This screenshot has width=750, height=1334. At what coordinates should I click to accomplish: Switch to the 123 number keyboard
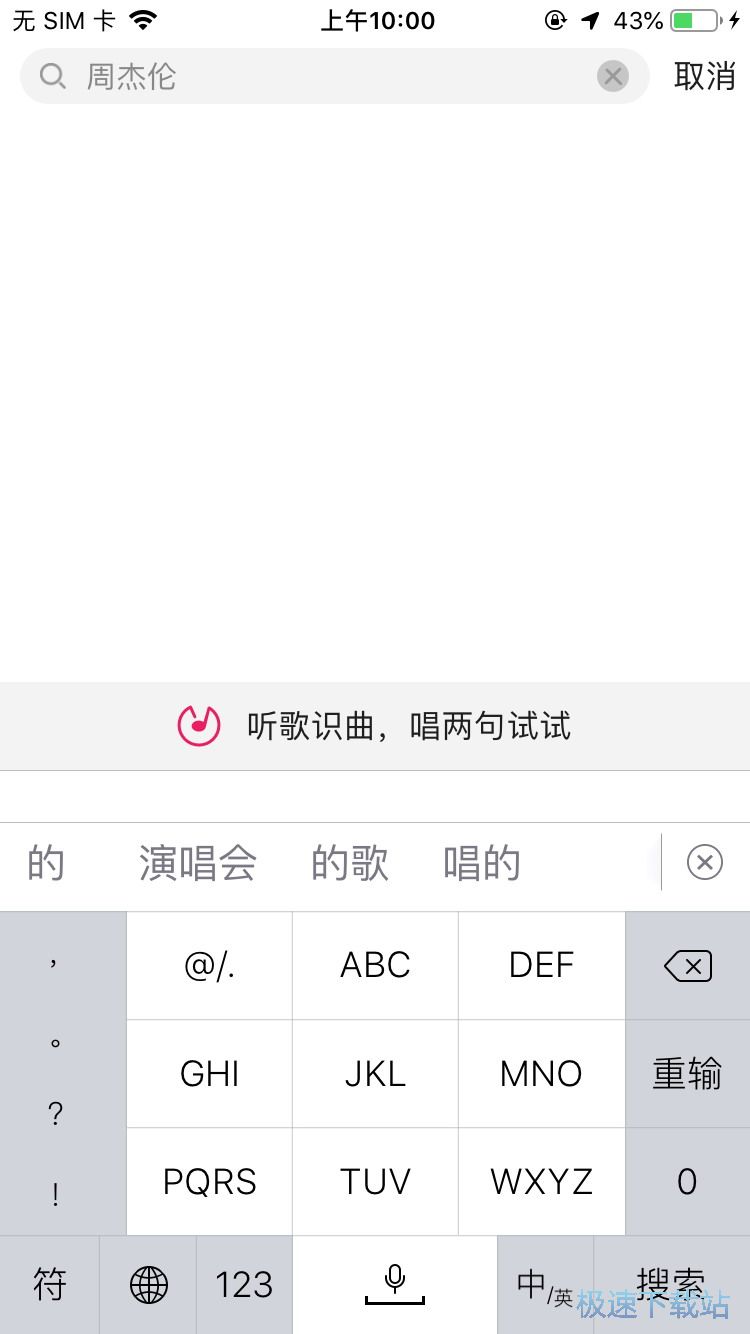tap(244, 1285)
